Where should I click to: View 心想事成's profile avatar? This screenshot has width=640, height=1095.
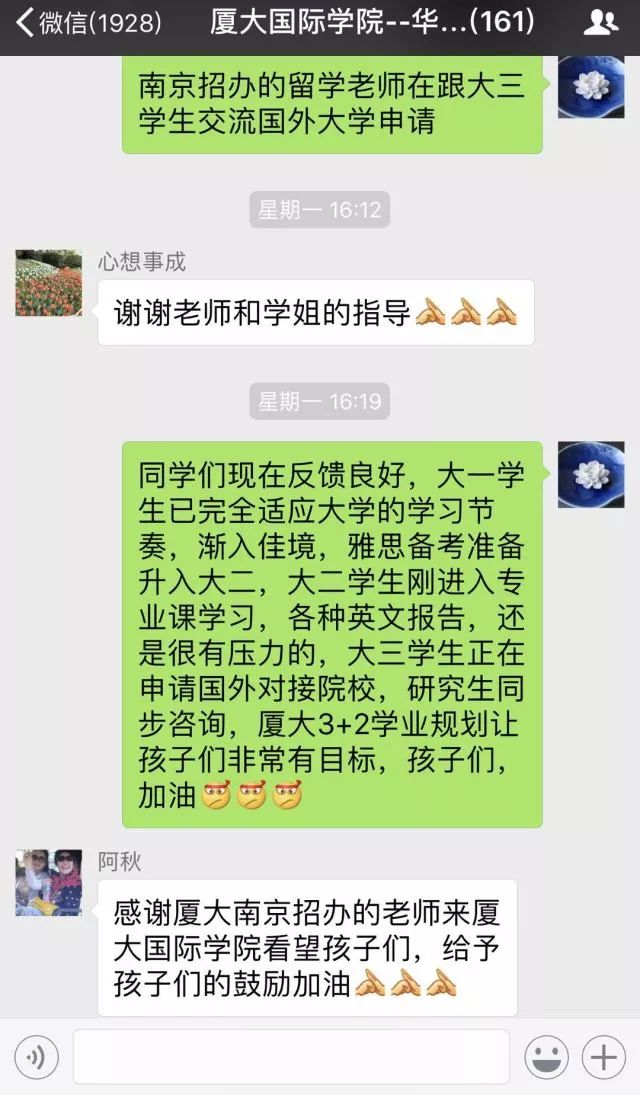click(48, 283)
